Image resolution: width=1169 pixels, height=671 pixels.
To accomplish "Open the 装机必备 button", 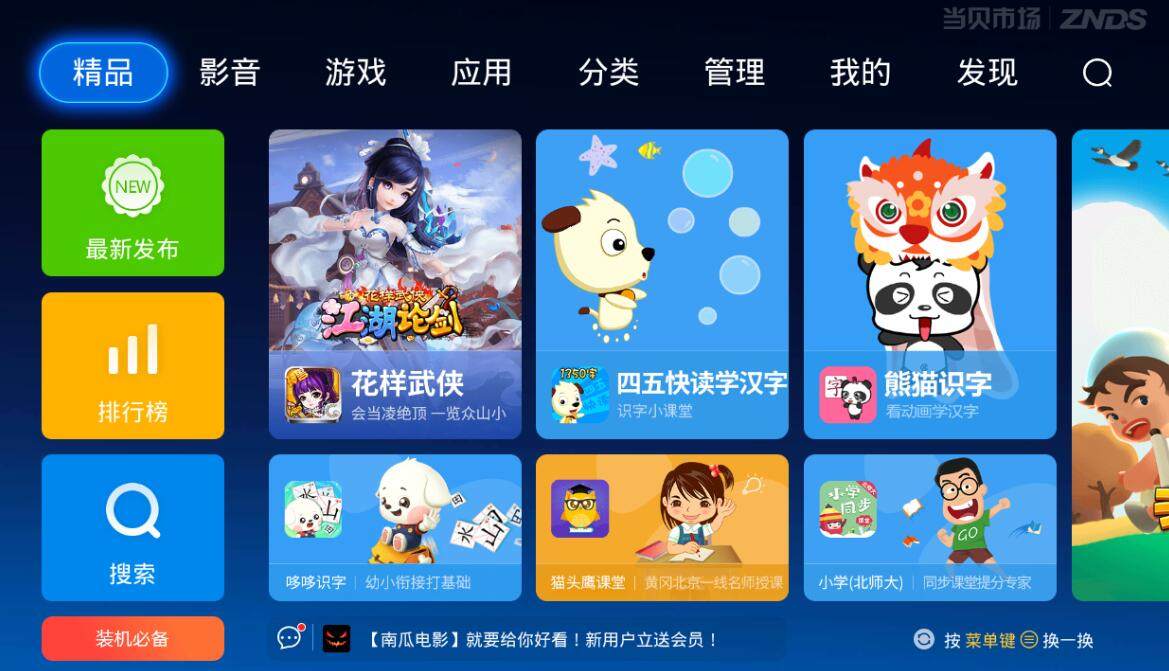I will pyautogui.click(x=132, y=639).
